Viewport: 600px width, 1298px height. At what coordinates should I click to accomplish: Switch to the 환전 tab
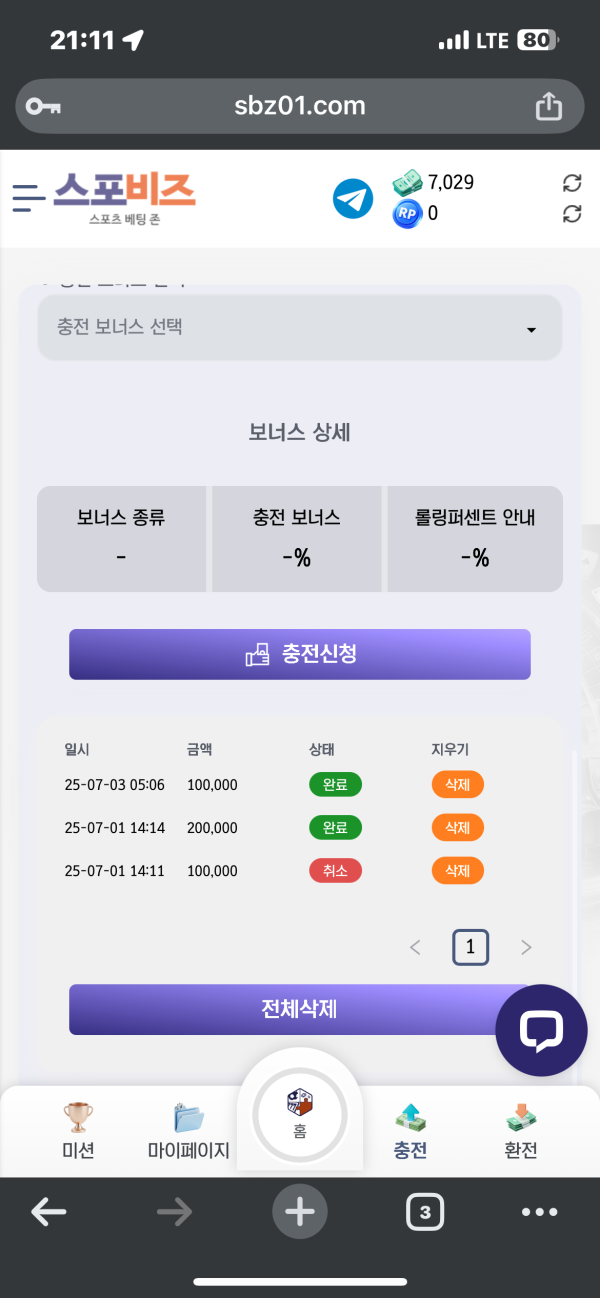tap(521, 1130)
